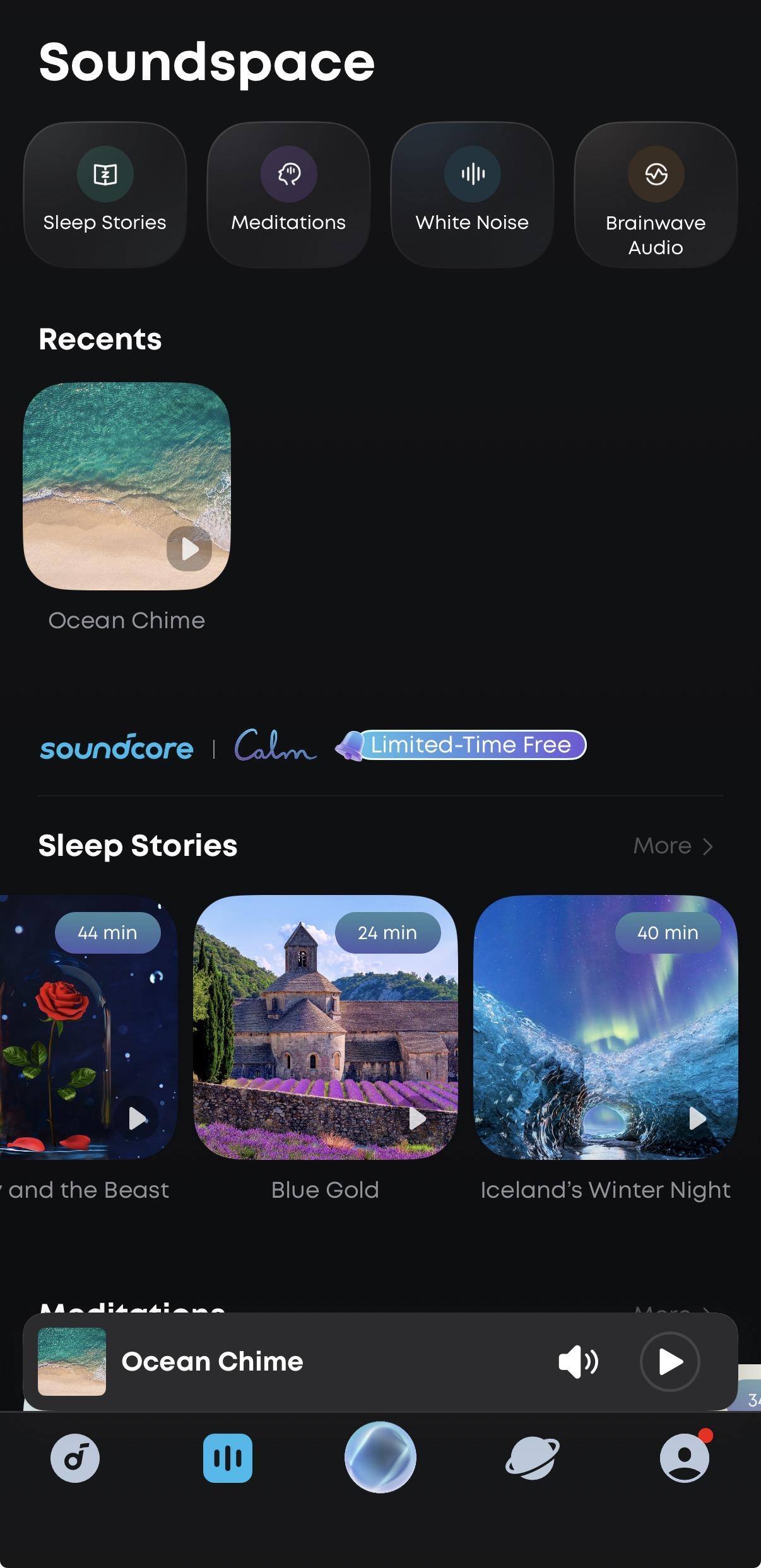This screenshot has height=1568, width=761.
Task: Open the Beauty and the Beast story
Action: click(x=88, y=1027)
